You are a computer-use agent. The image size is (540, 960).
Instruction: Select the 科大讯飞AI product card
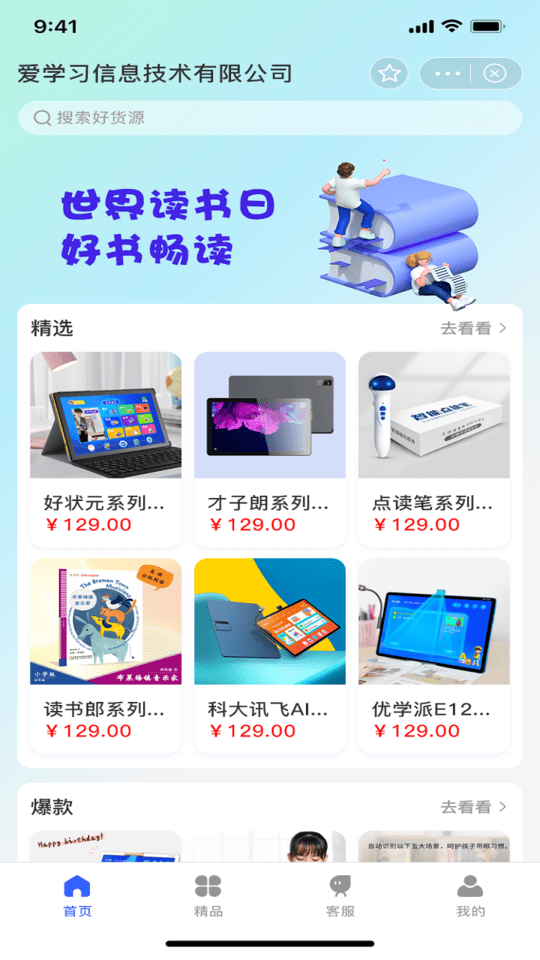pos(269,656)
